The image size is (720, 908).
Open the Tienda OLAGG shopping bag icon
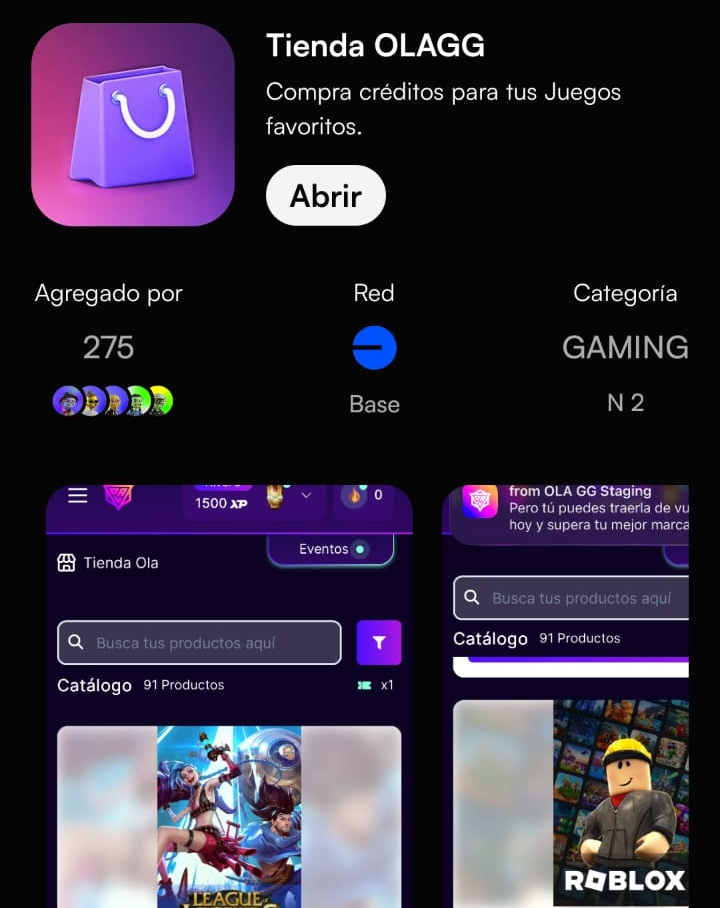pos(133,124)
